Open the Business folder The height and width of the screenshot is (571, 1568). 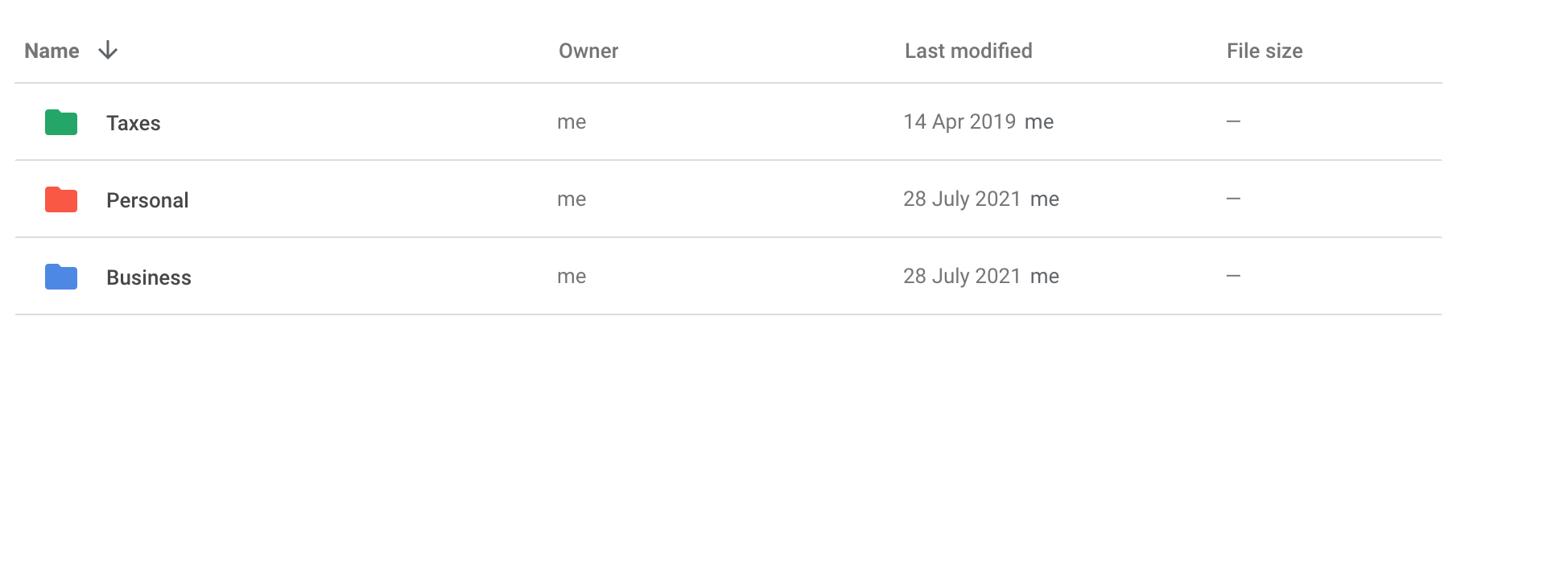(x=149, y=277)
